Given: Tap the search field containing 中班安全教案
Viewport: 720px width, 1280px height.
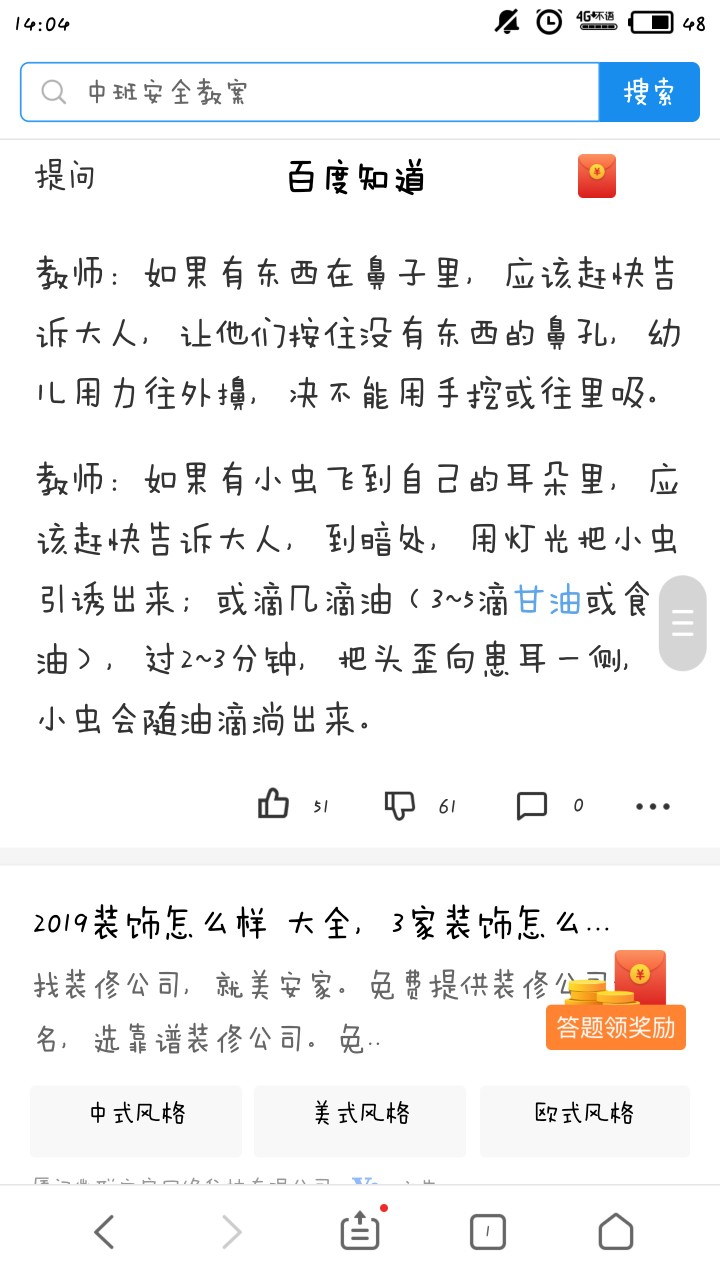Looking at the screenshot, I should pyautogui.click(x=310, y=92).
